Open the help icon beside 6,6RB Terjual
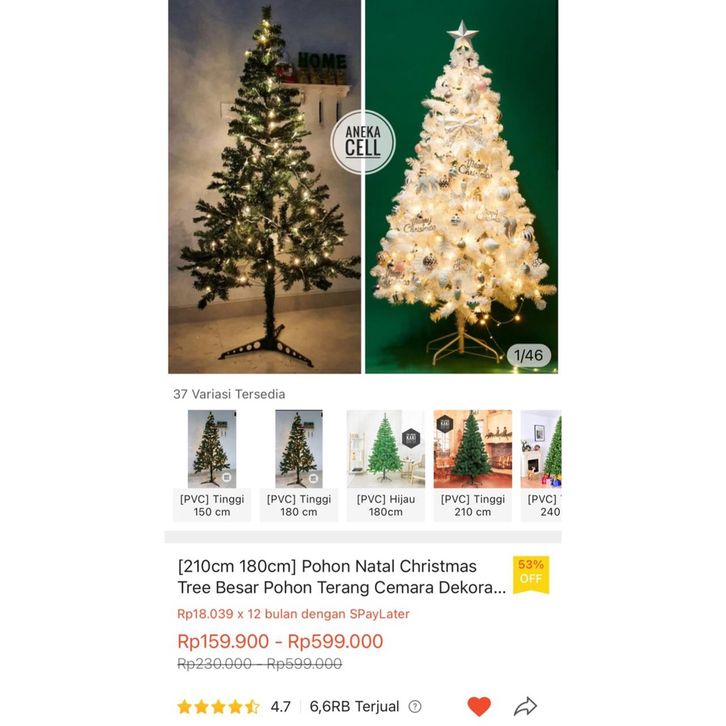Viewport: 726px width, 726px height. [415, 706]
